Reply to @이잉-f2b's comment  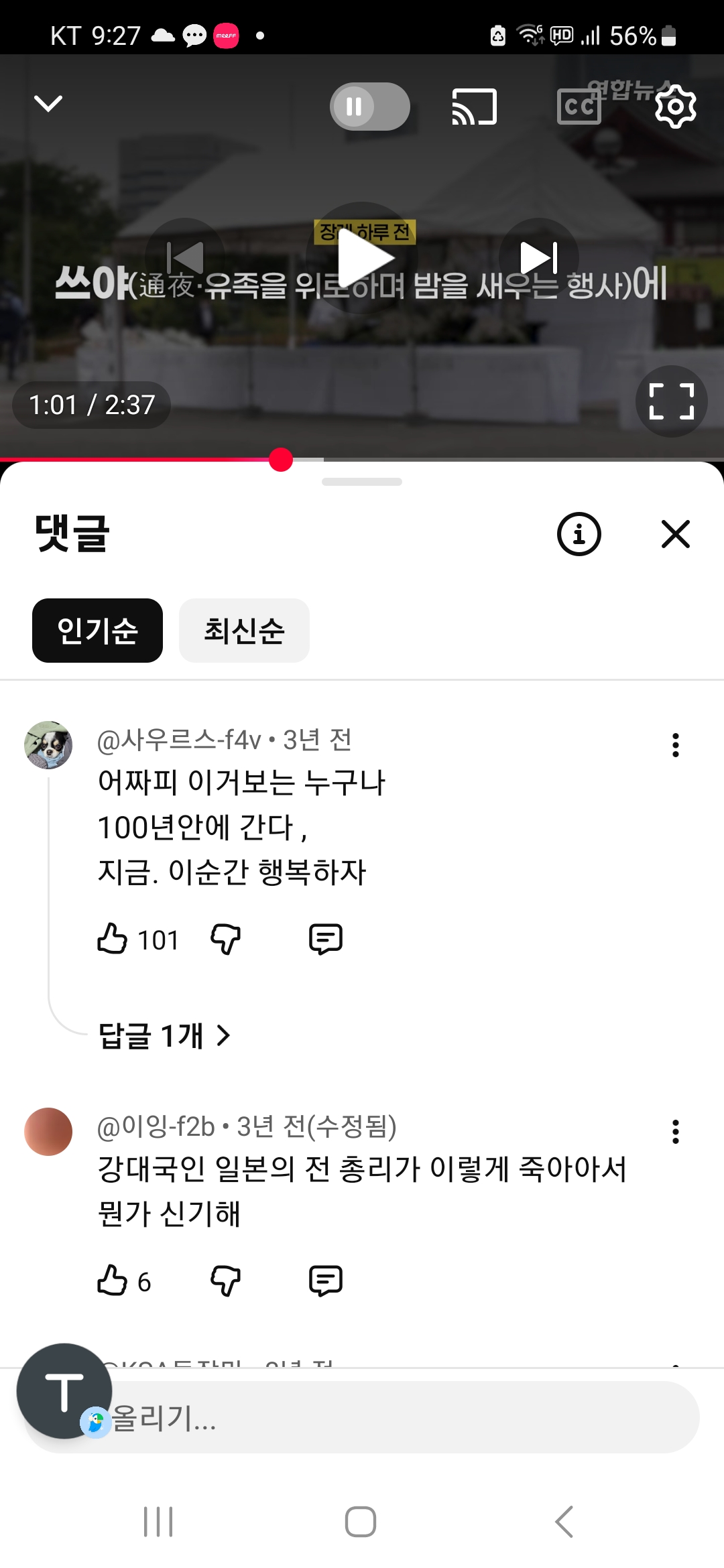point(326,1281)
